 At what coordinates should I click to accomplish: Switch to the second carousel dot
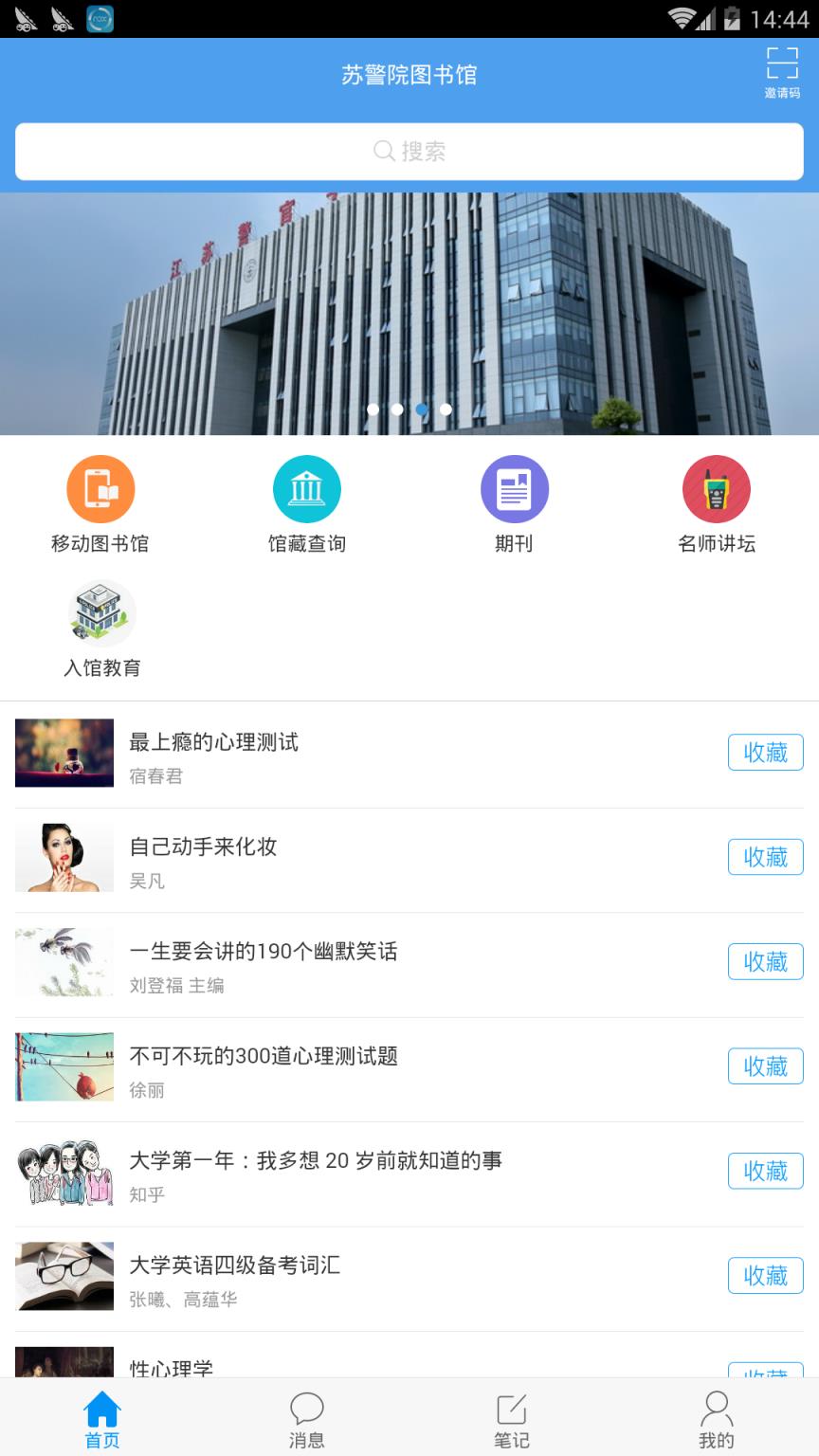coord(398,410)
